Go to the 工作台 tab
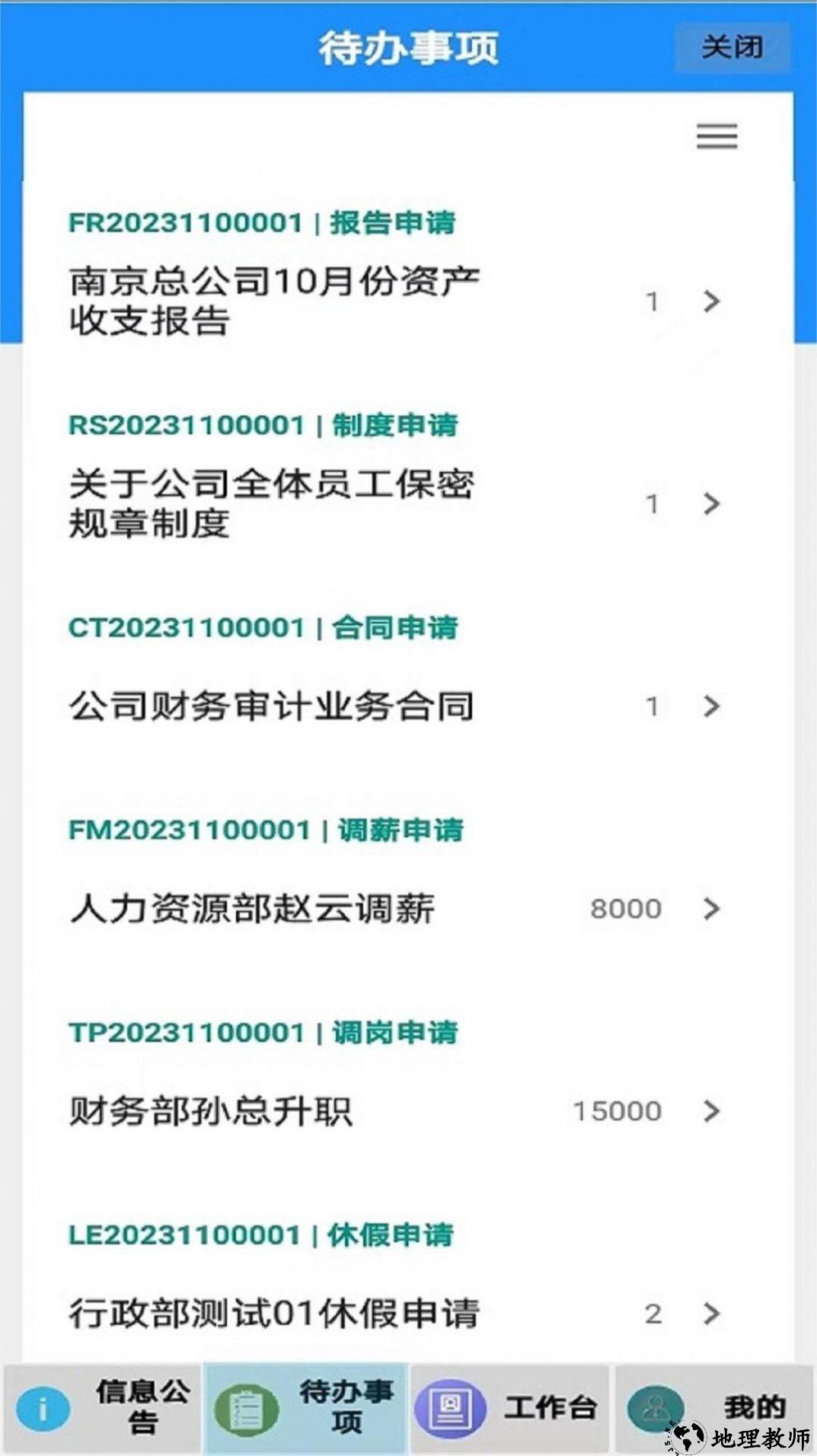The image size is (817, 1456). tap(509, 1408)
